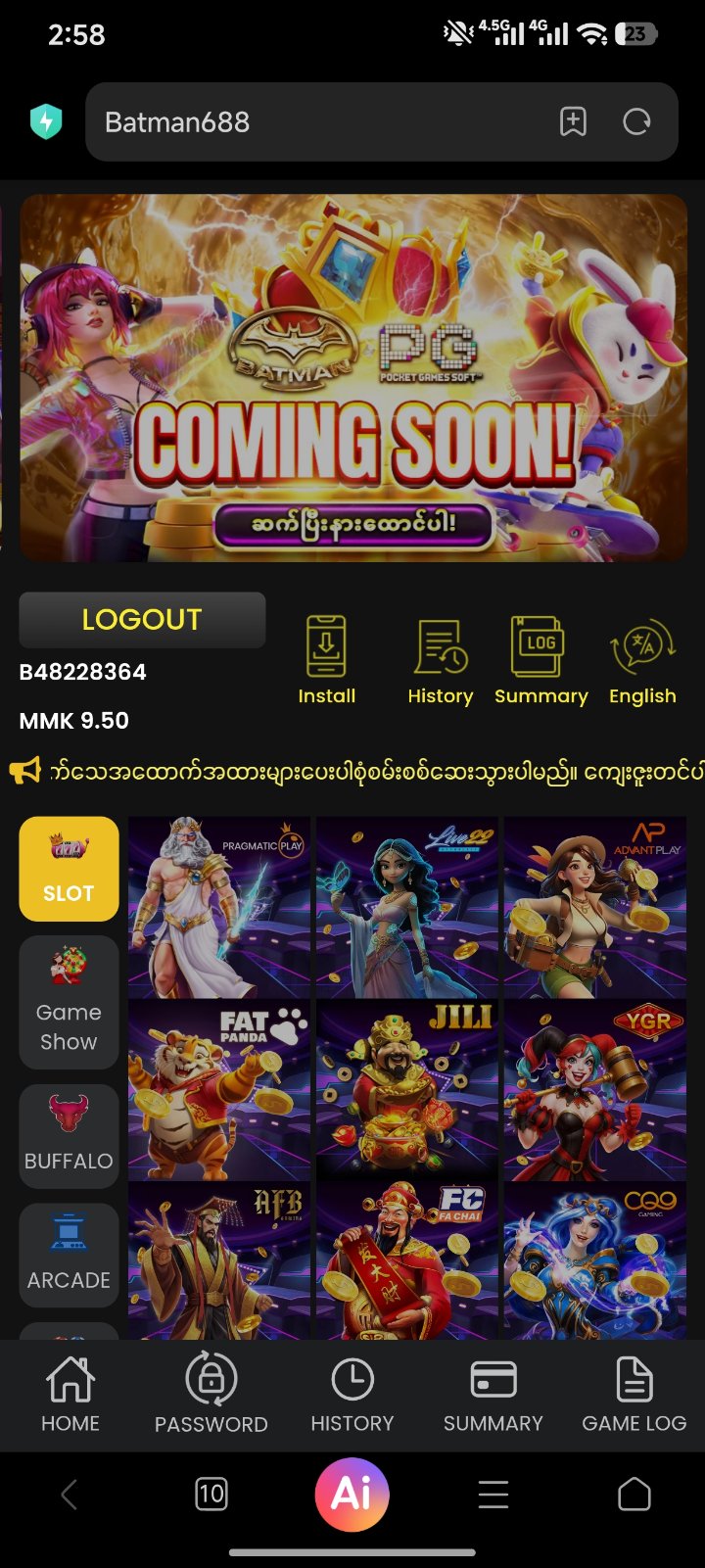The width and height of the screenshot is (705, 1568).
Task: Select the BUFFALO category
Action: coord(69,1136)
